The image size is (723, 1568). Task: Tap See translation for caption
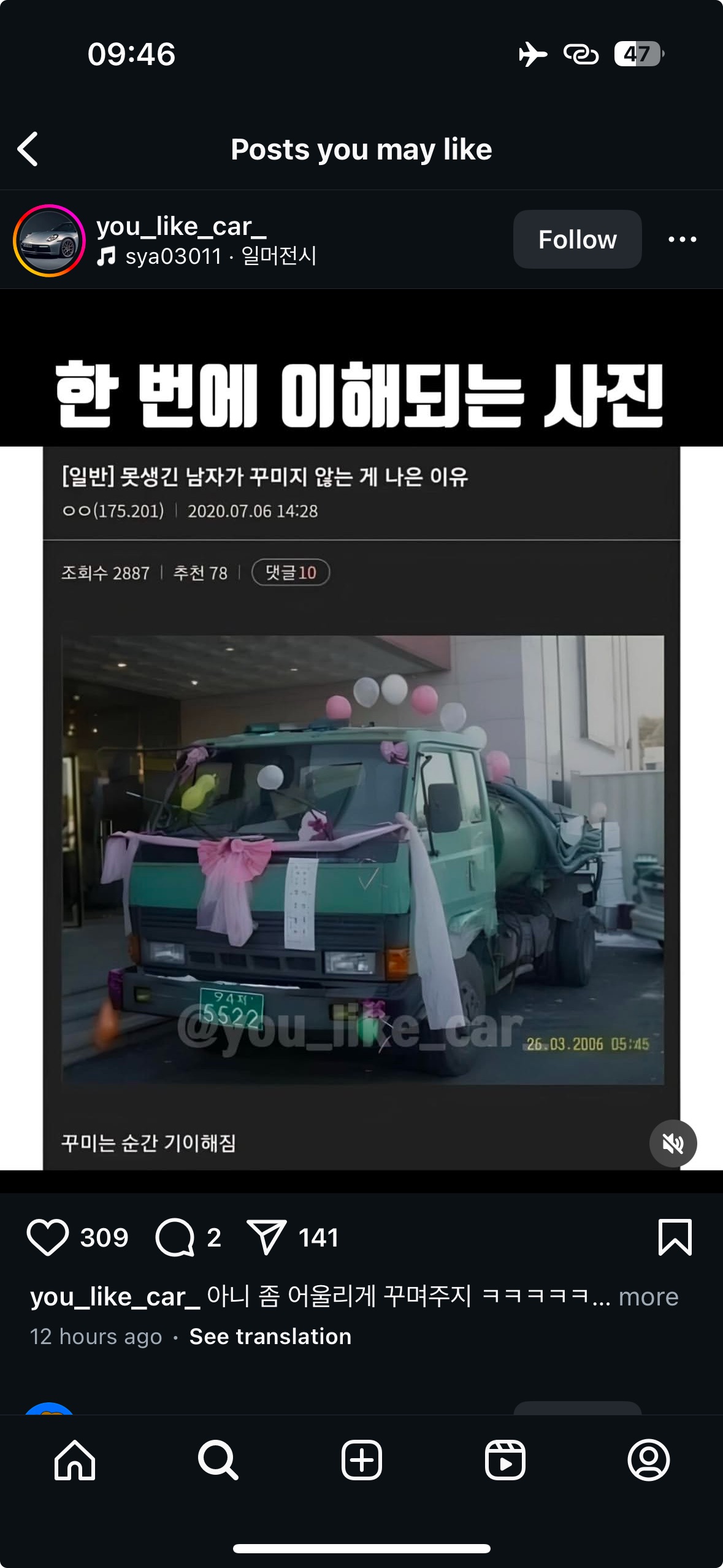[x=270, y=1336]
